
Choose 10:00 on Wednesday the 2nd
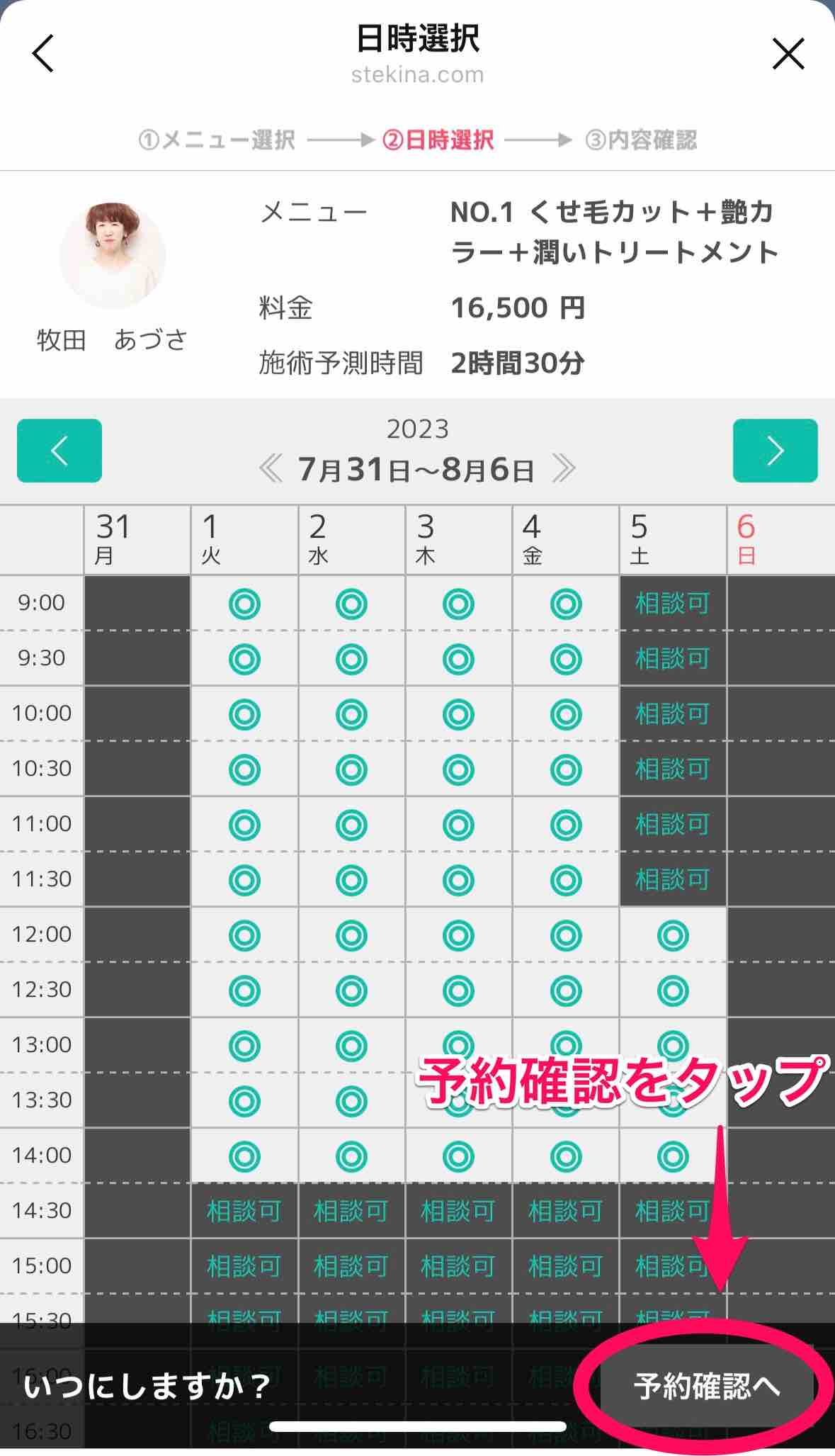pyautogui.click(x=351, y=714)
